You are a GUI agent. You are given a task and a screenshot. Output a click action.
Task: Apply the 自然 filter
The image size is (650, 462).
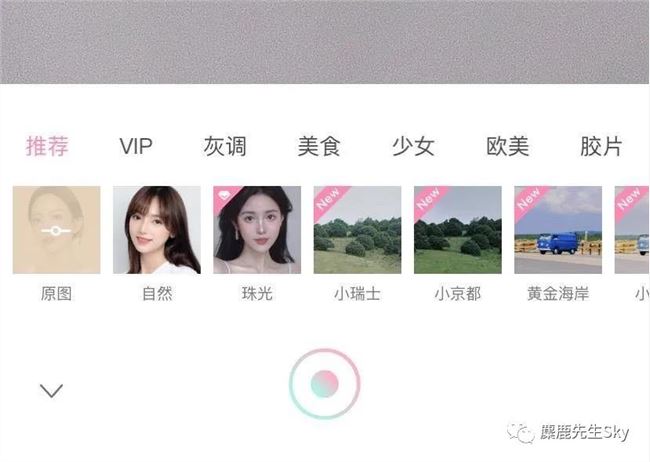[x=157, y=230]
